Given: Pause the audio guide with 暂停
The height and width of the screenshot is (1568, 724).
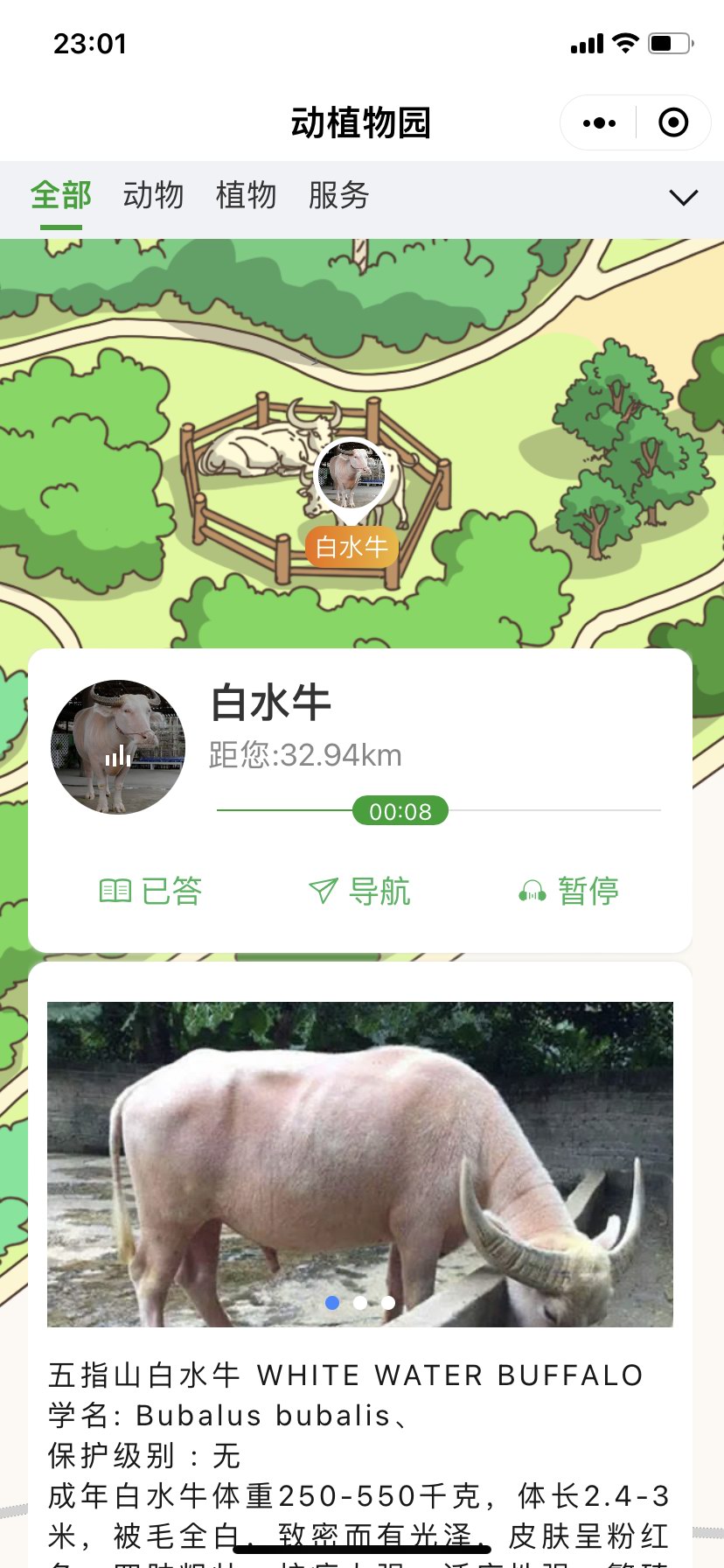Looking at the screenshot, I should [x=569, y=892].
